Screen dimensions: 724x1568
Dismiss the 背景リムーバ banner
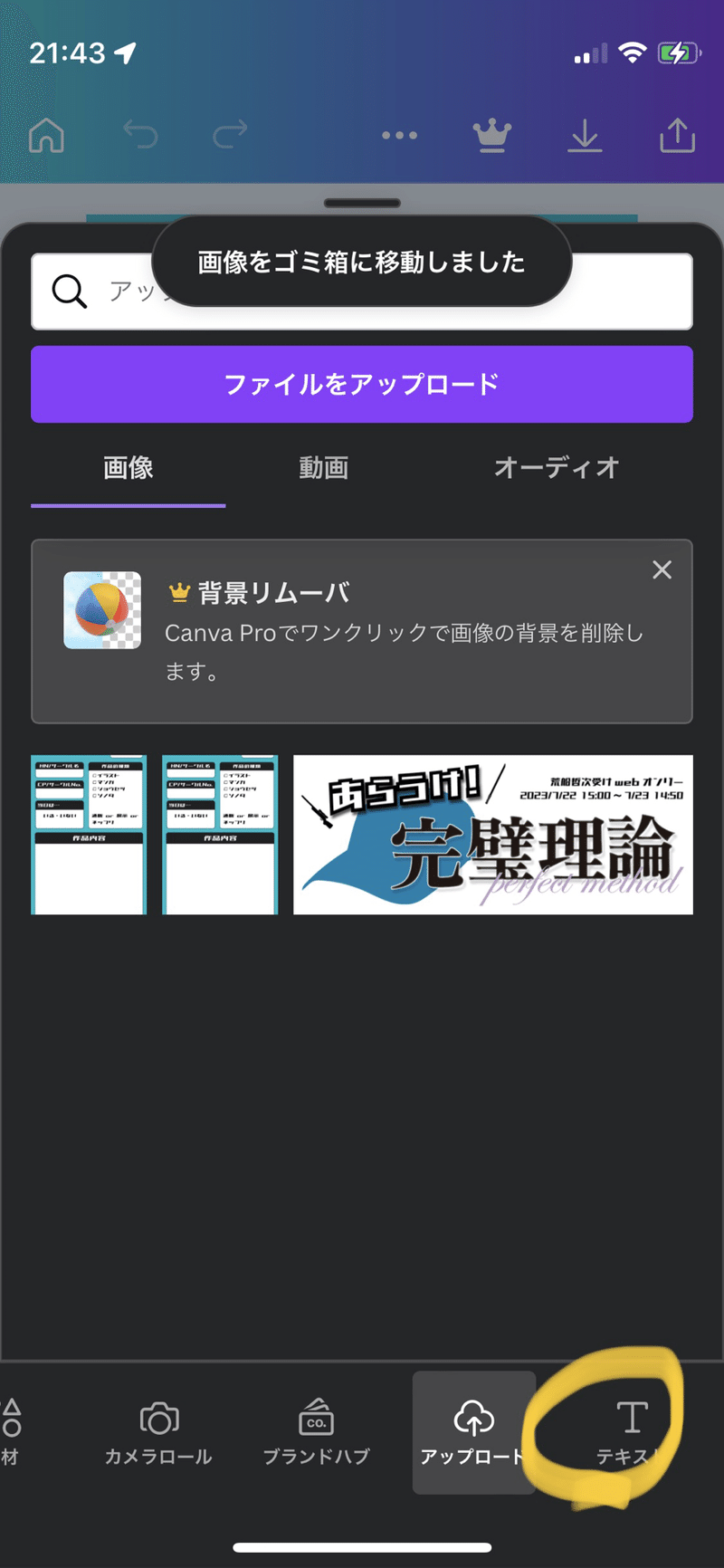click(x=662, y=569)
